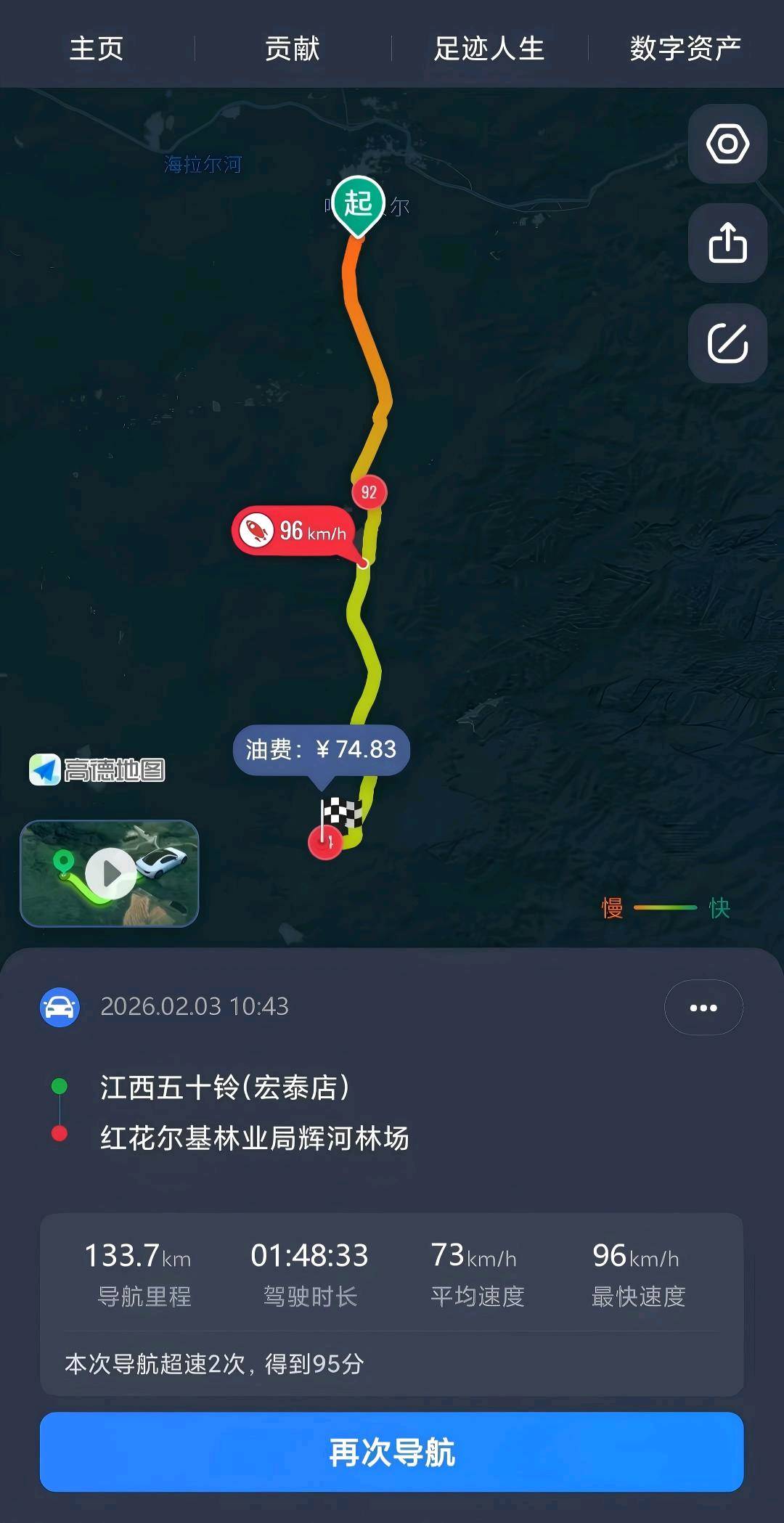The height and width of the screenshot is (1523, 784).
Task: Tap the 96 km/h top speed marker
Action: (x=294, y=531)
